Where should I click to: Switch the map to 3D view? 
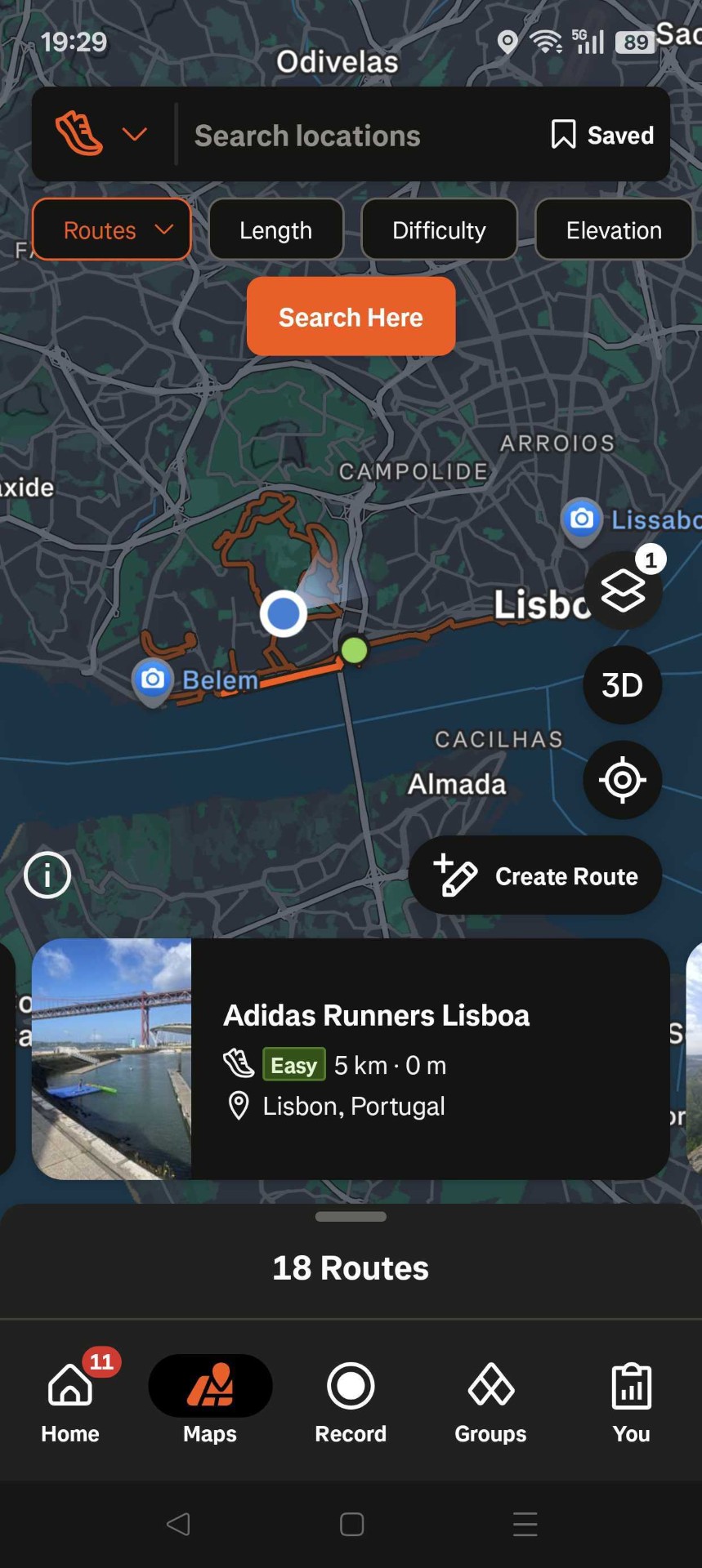623,685
